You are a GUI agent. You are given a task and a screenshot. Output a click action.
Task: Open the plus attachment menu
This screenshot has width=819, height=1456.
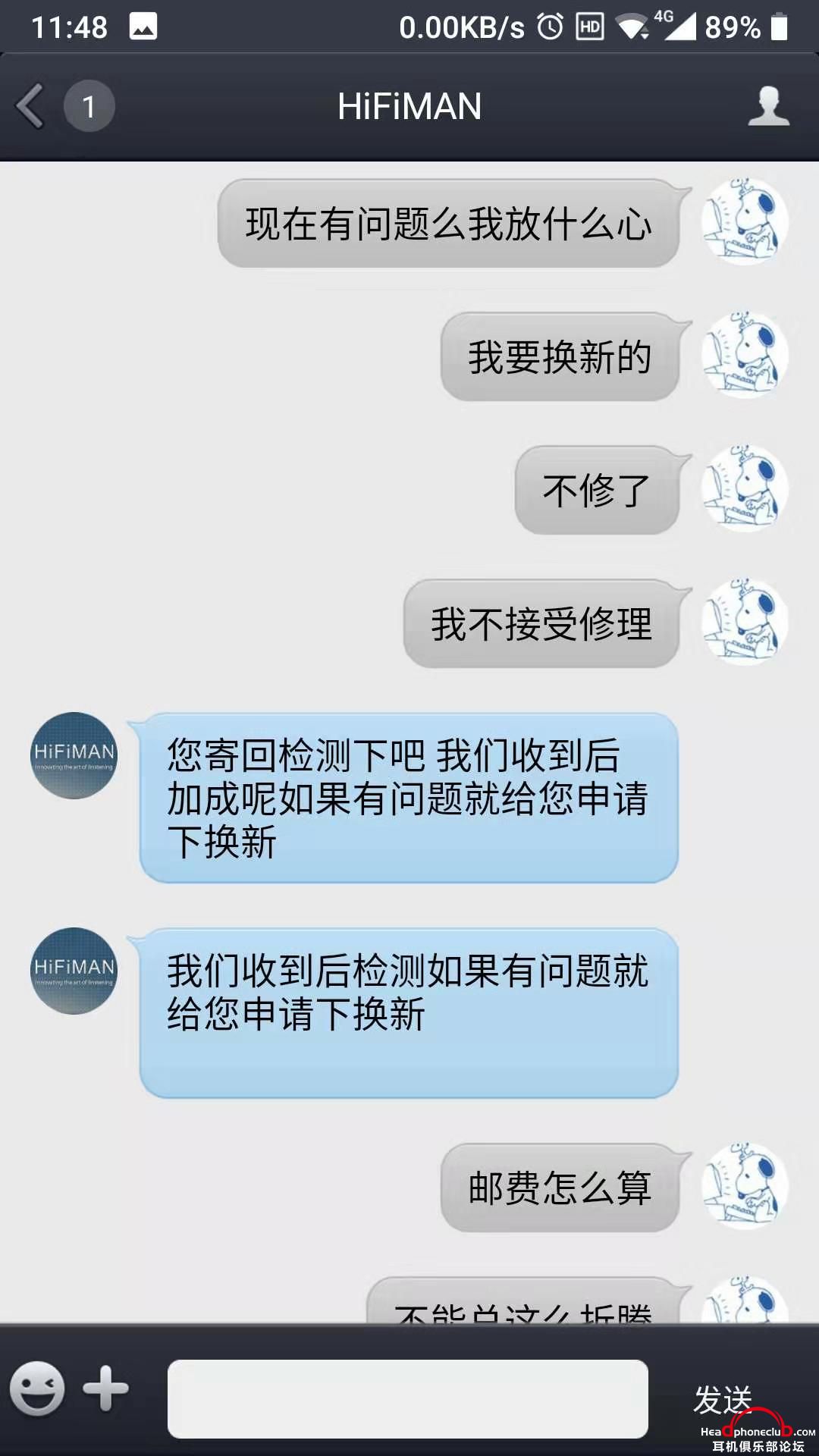(x=106, y=1389)
